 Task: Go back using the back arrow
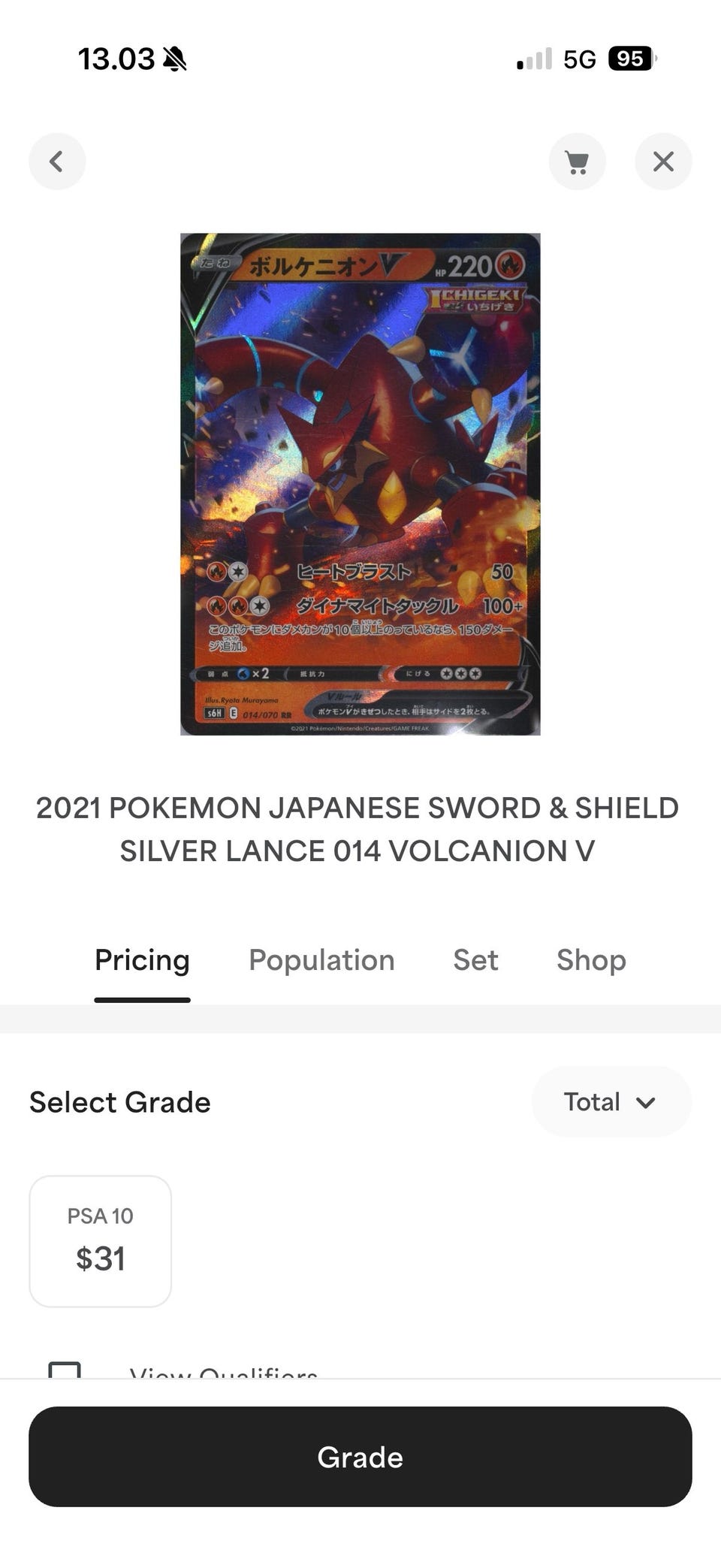(57, 162)
